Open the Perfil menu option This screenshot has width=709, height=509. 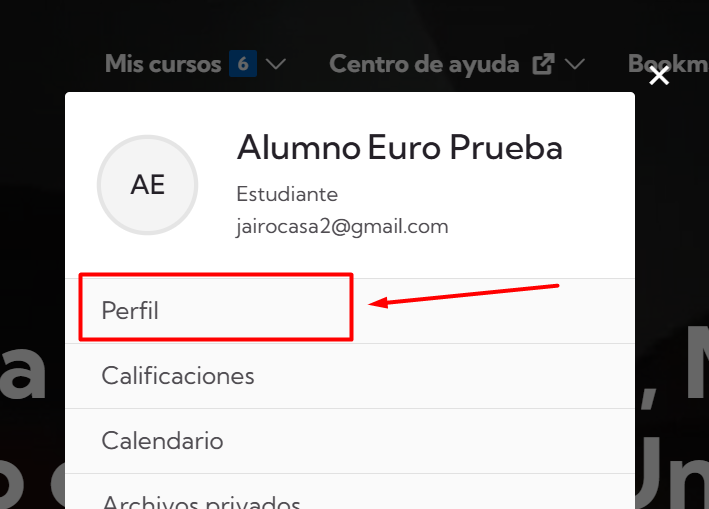tap(130, 311)
